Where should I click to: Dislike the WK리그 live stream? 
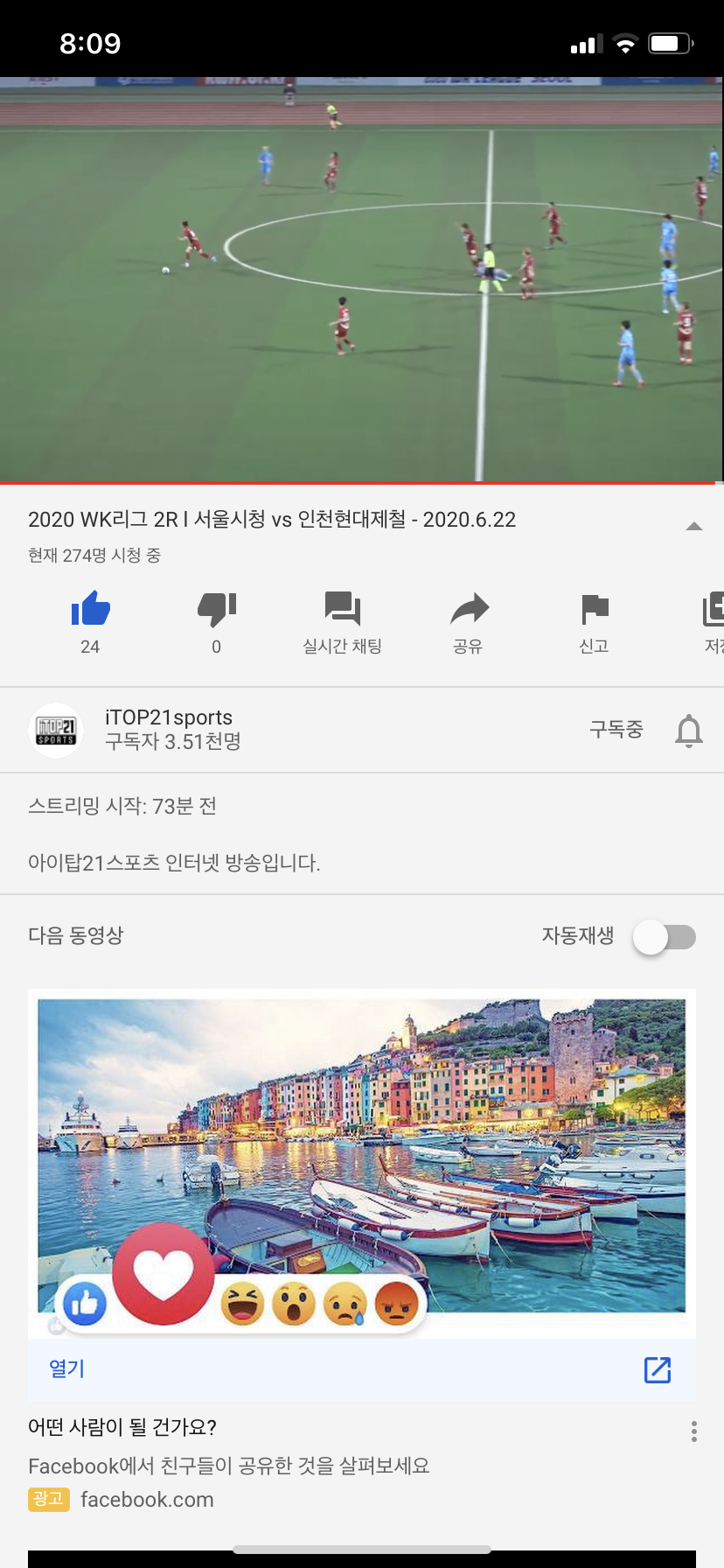[216, 609]
